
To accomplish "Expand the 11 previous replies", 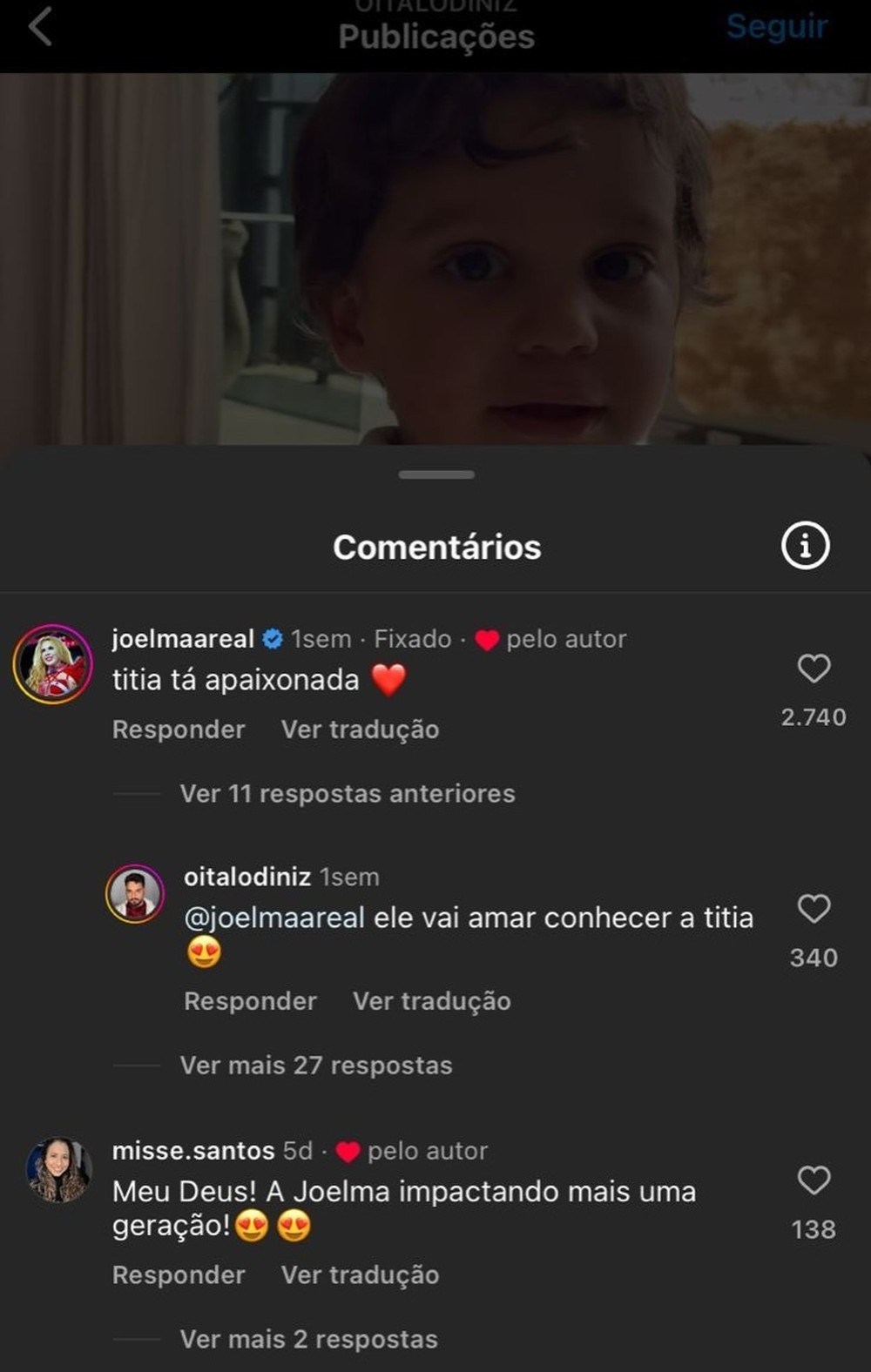I will 347,794.
